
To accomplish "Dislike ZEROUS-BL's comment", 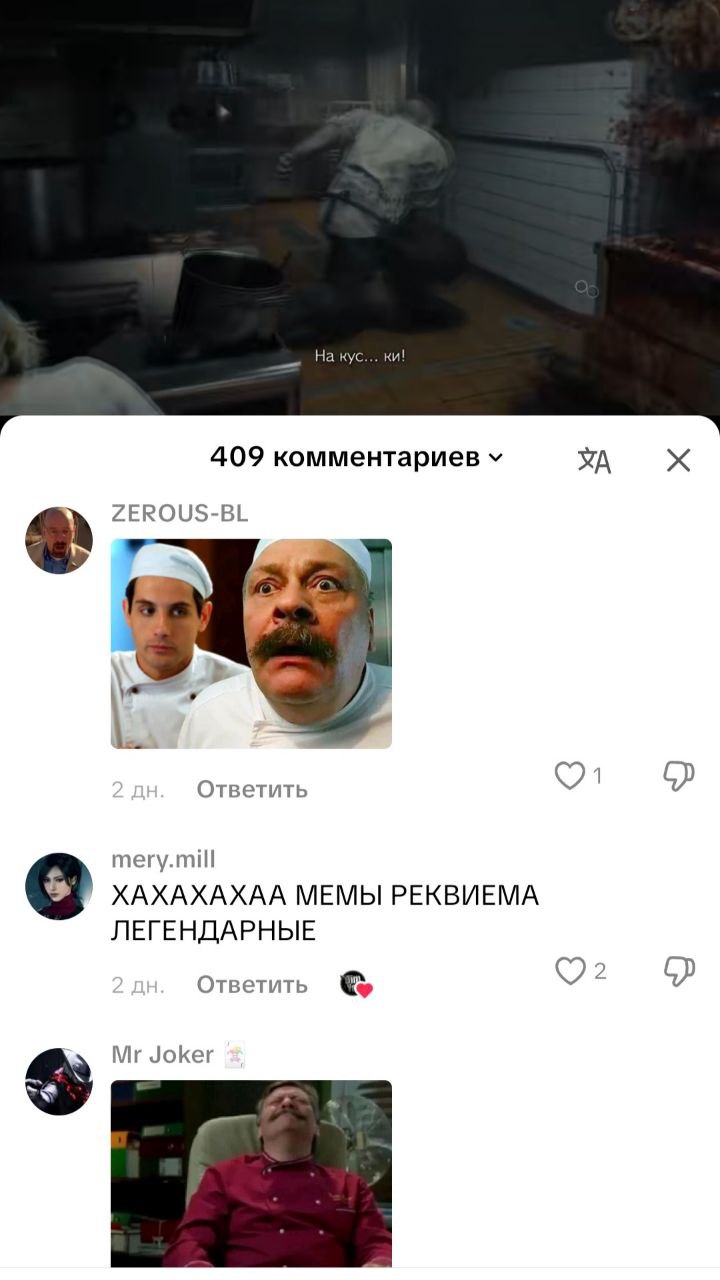I will [x=678, y=776].
